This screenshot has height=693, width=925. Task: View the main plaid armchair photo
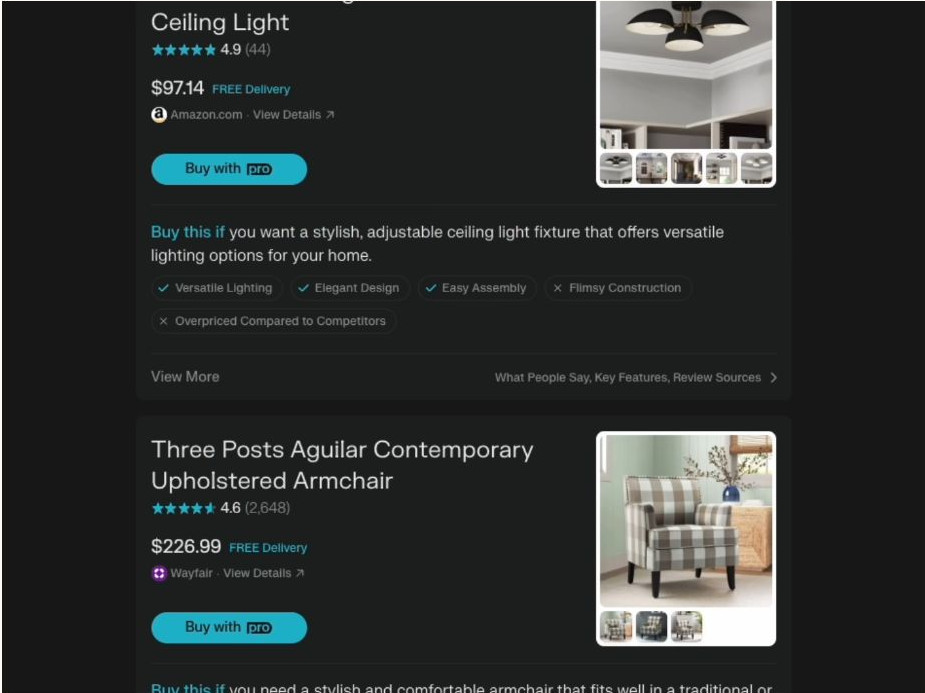(685, 520)
